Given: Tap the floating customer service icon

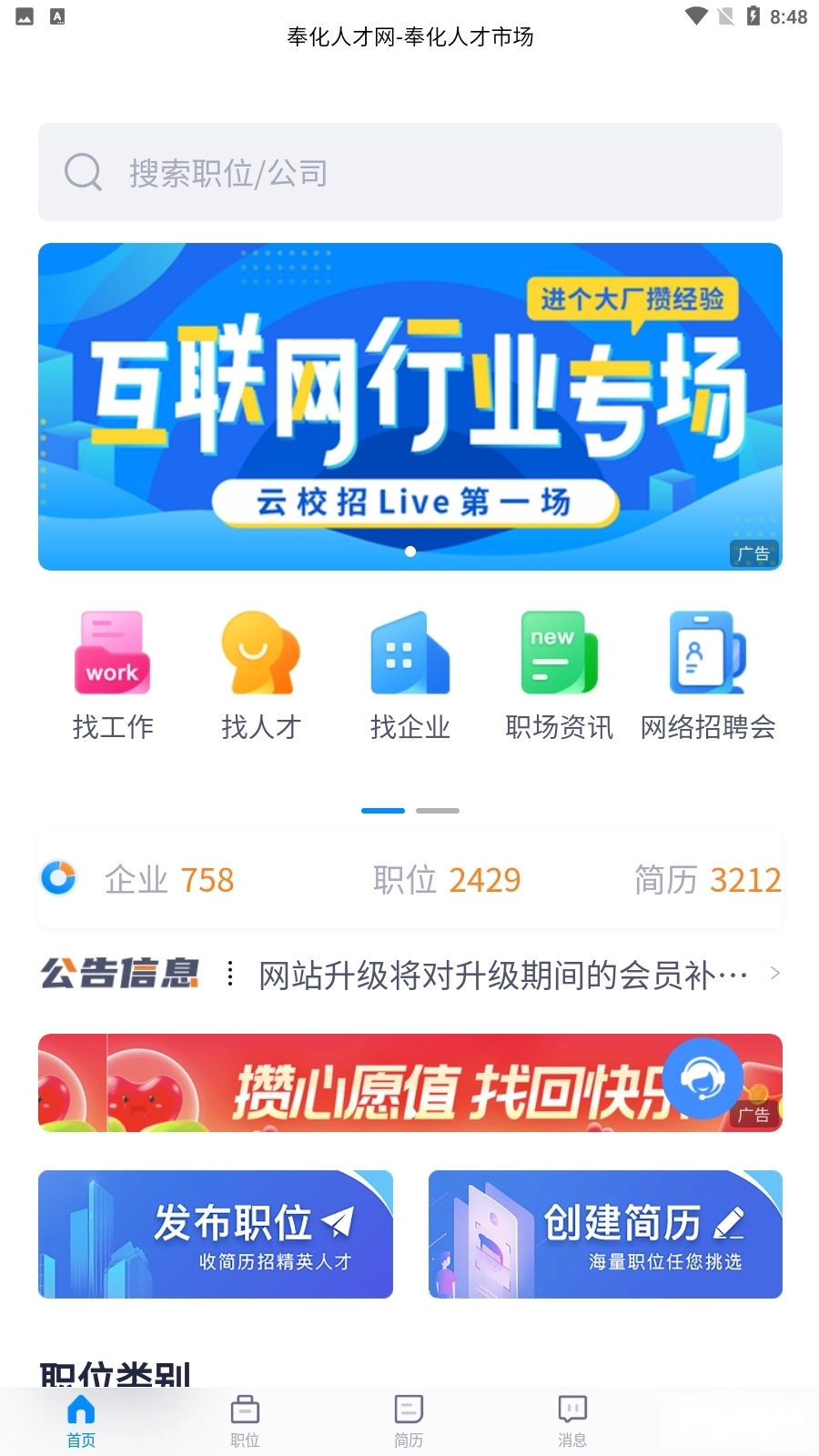Looking at the screenshot, I should pos(703,1078).
